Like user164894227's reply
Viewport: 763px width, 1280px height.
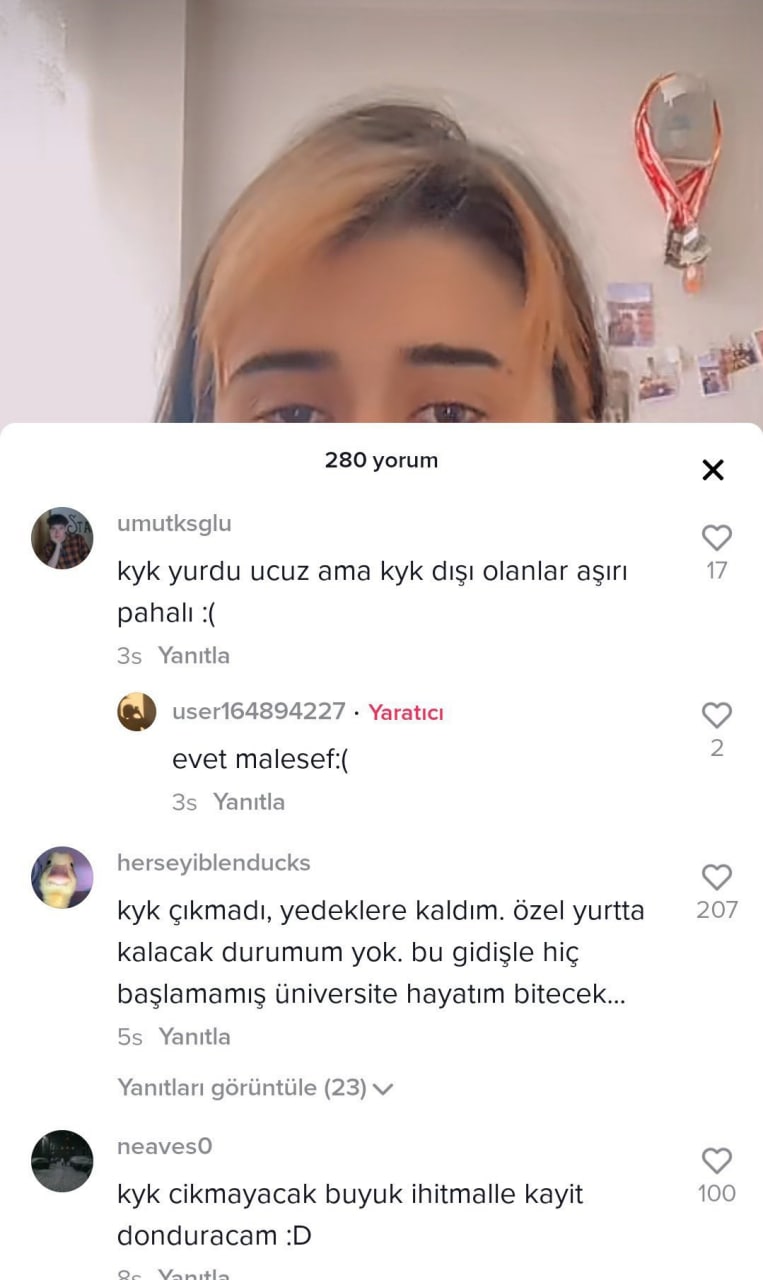coord(716,715)
